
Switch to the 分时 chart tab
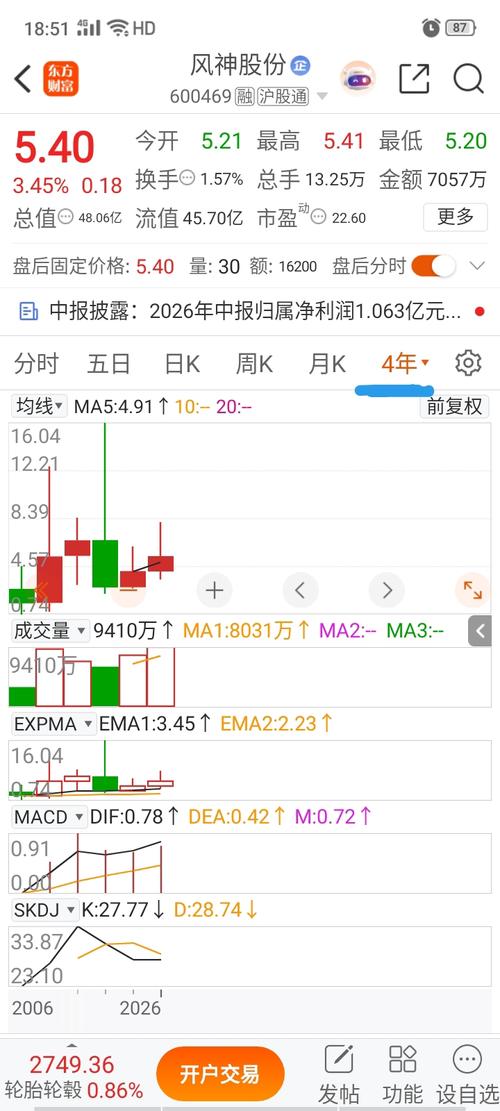tap(37, 364)
